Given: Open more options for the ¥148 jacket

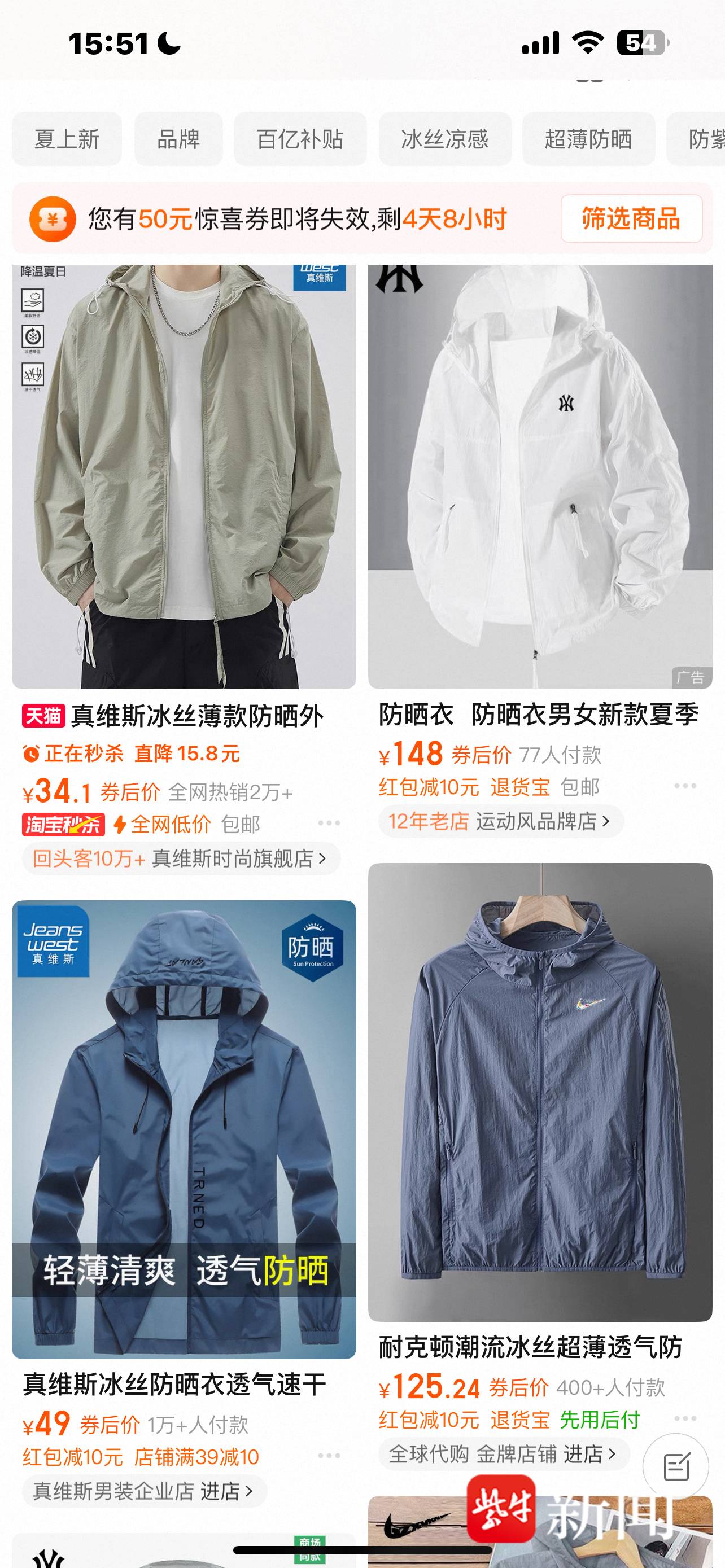Looking at the screenshot, I should (685, 786).
